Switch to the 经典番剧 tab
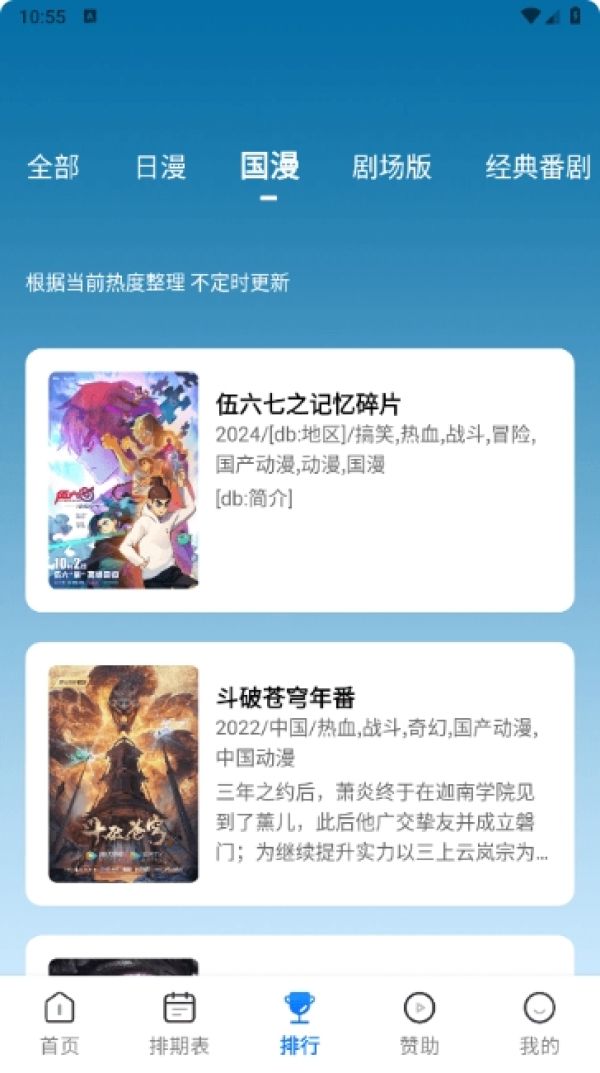The image size is (600, 1073). click(x=538, y=167)
